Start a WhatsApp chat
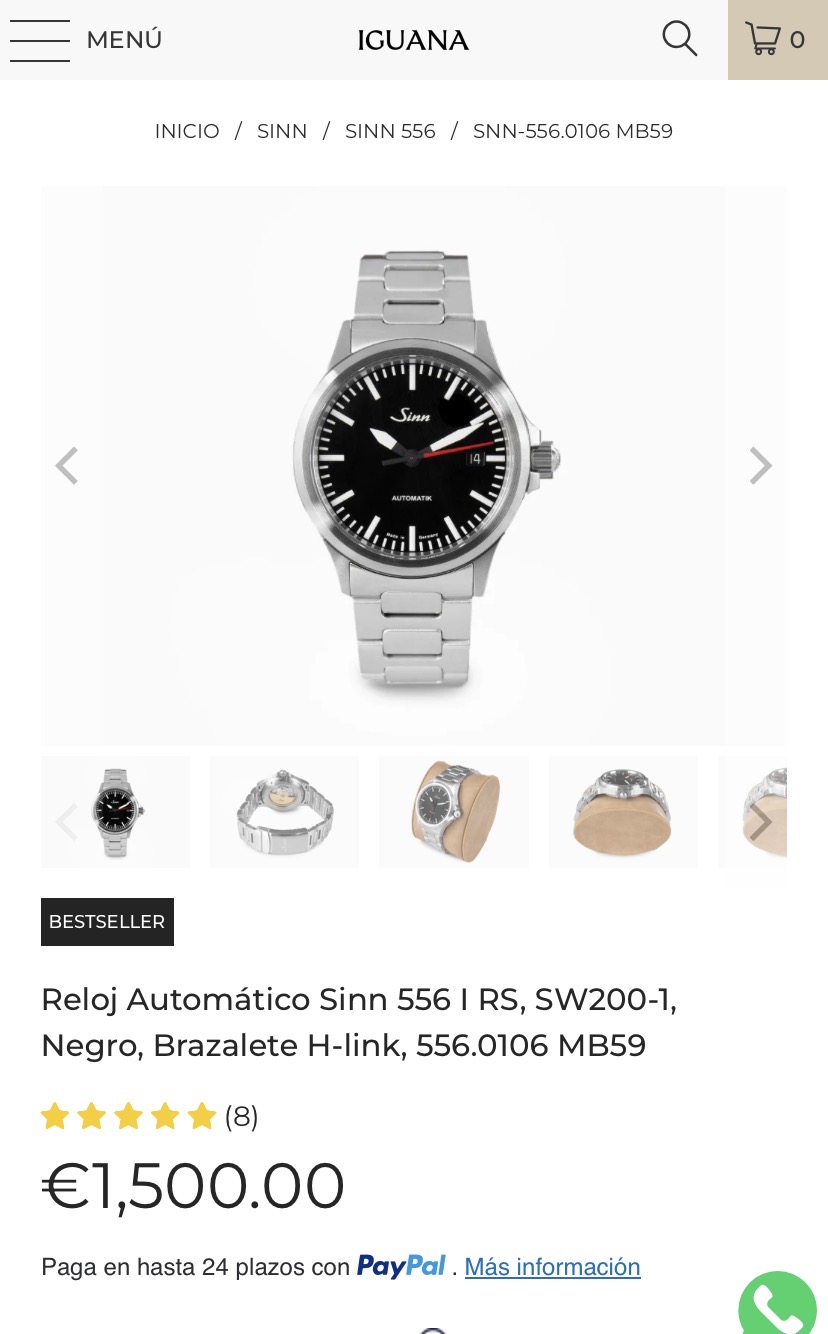 coord(778,1305)
